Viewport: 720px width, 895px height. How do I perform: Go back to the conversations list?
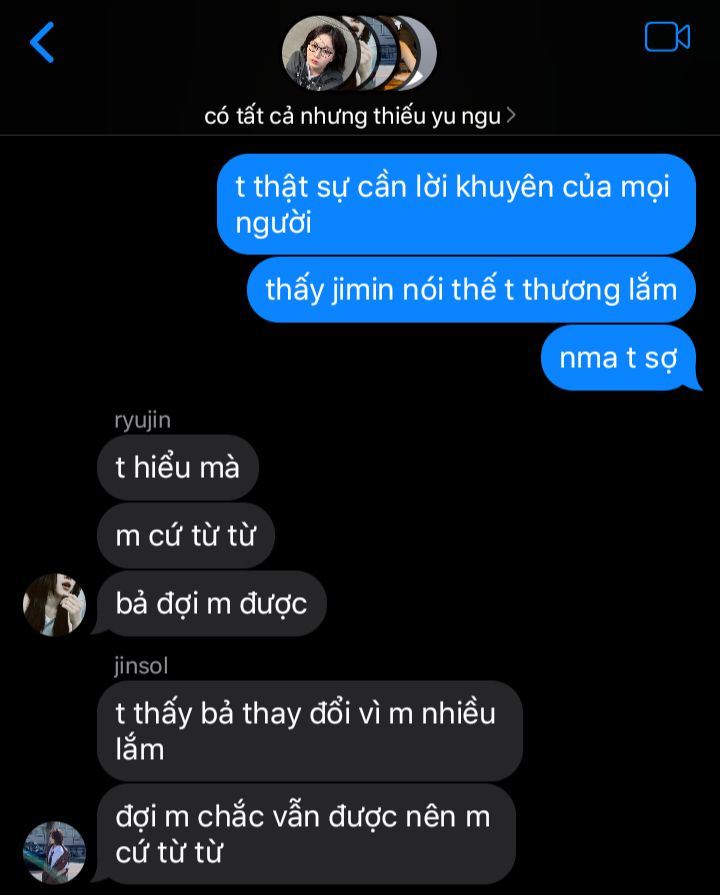click(x=42, y=43)
